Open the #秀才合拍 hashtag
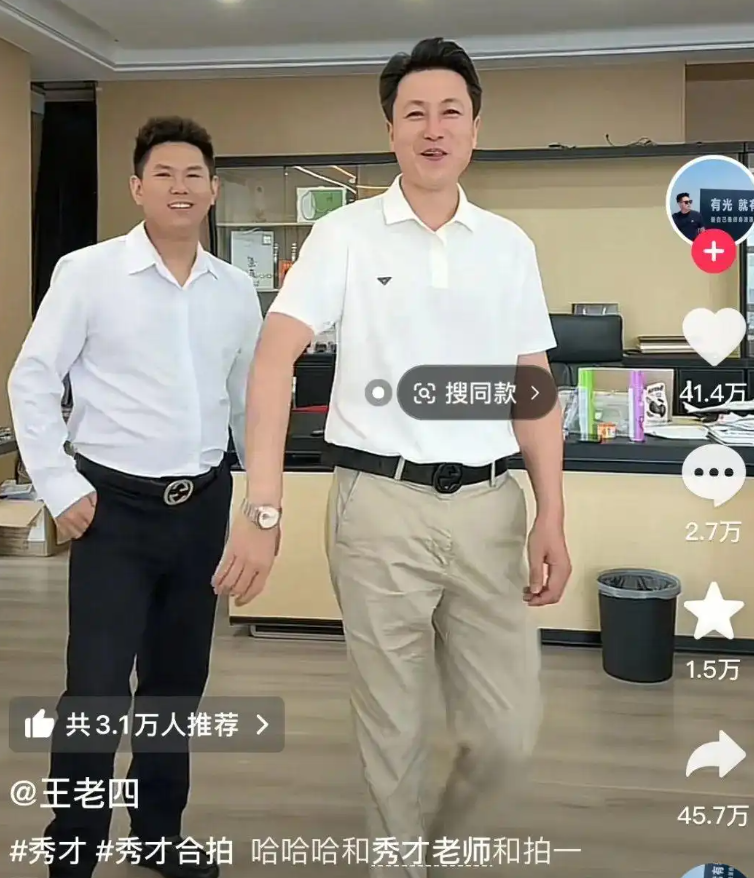The width and height of the screenshot is (754, 878). 165,851
